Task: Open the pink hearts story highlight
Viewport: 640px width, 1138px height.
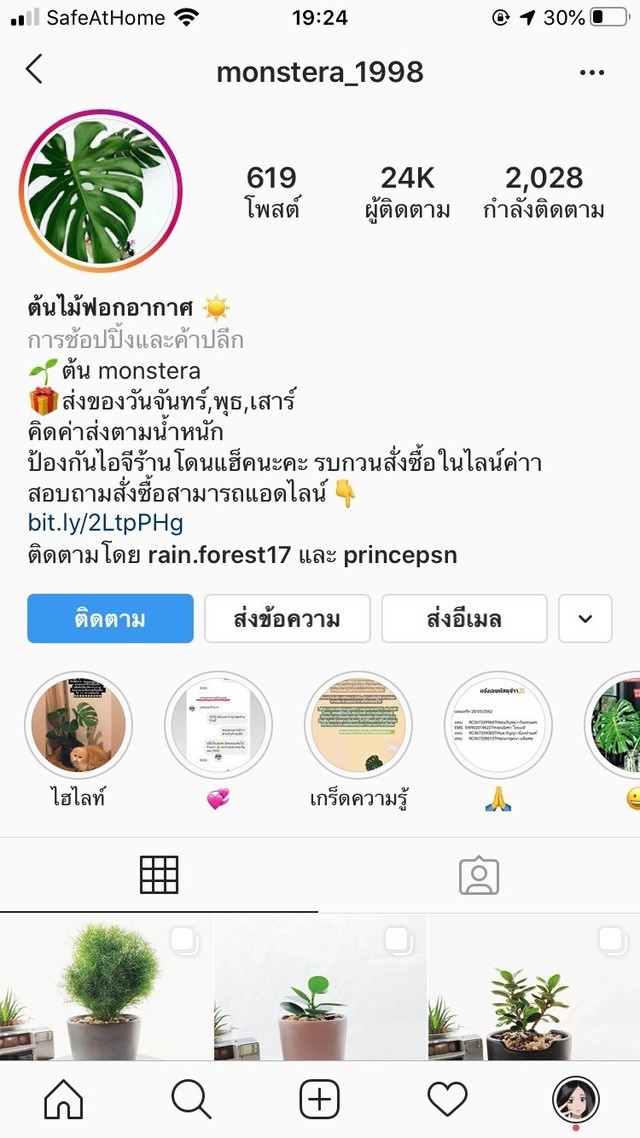Action: point(218,725)
